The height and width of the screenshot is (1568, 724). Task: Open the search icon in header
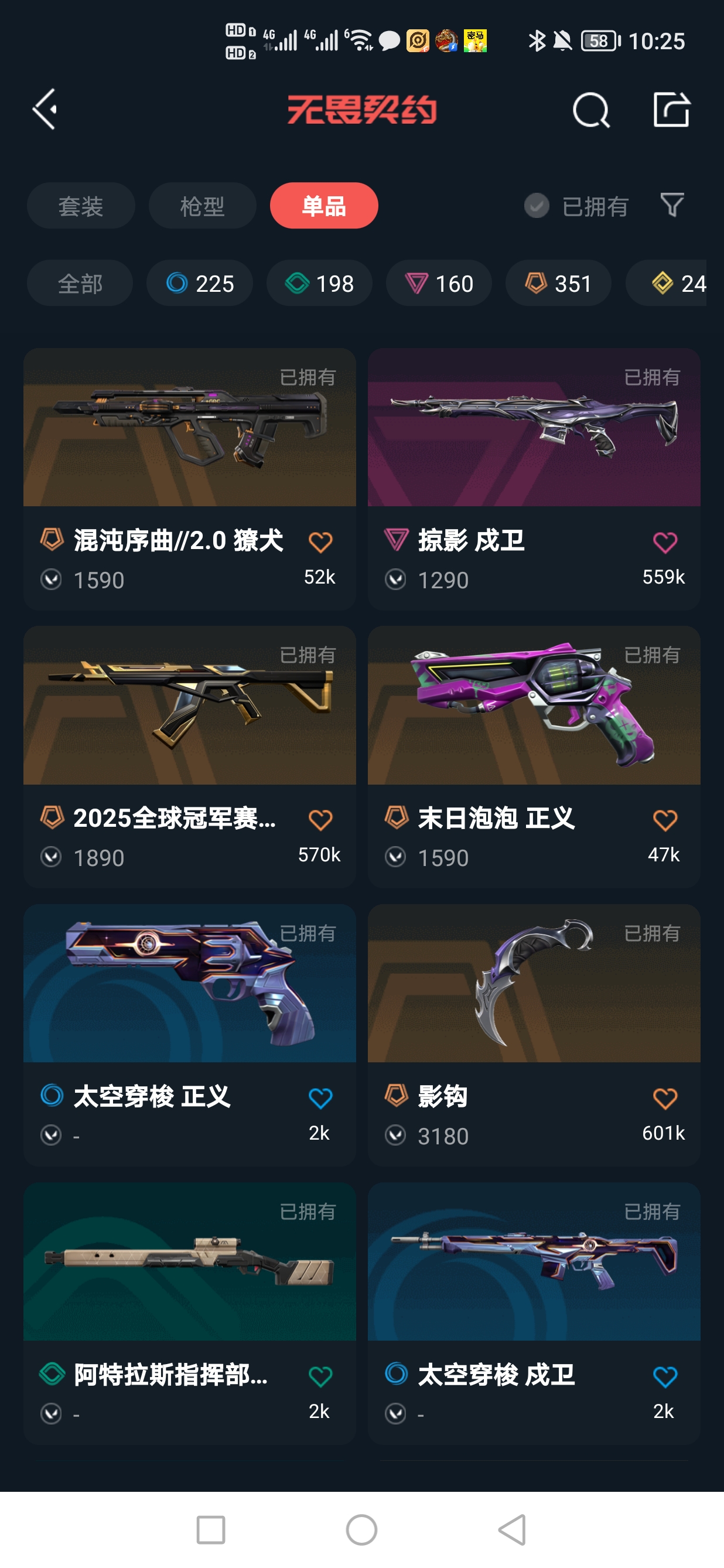pyautogui.click(x=590, y=110)
